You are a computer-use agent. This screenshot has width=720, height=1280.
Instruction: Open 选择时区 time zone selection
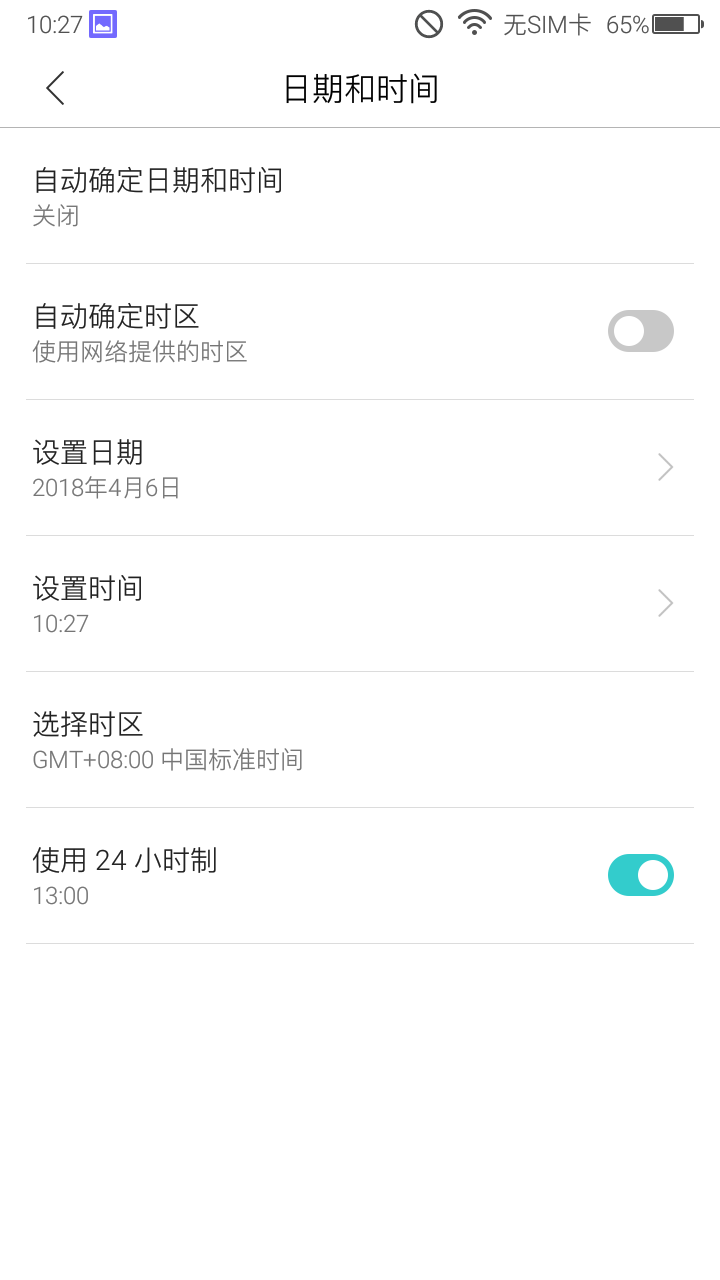(360, 740)
